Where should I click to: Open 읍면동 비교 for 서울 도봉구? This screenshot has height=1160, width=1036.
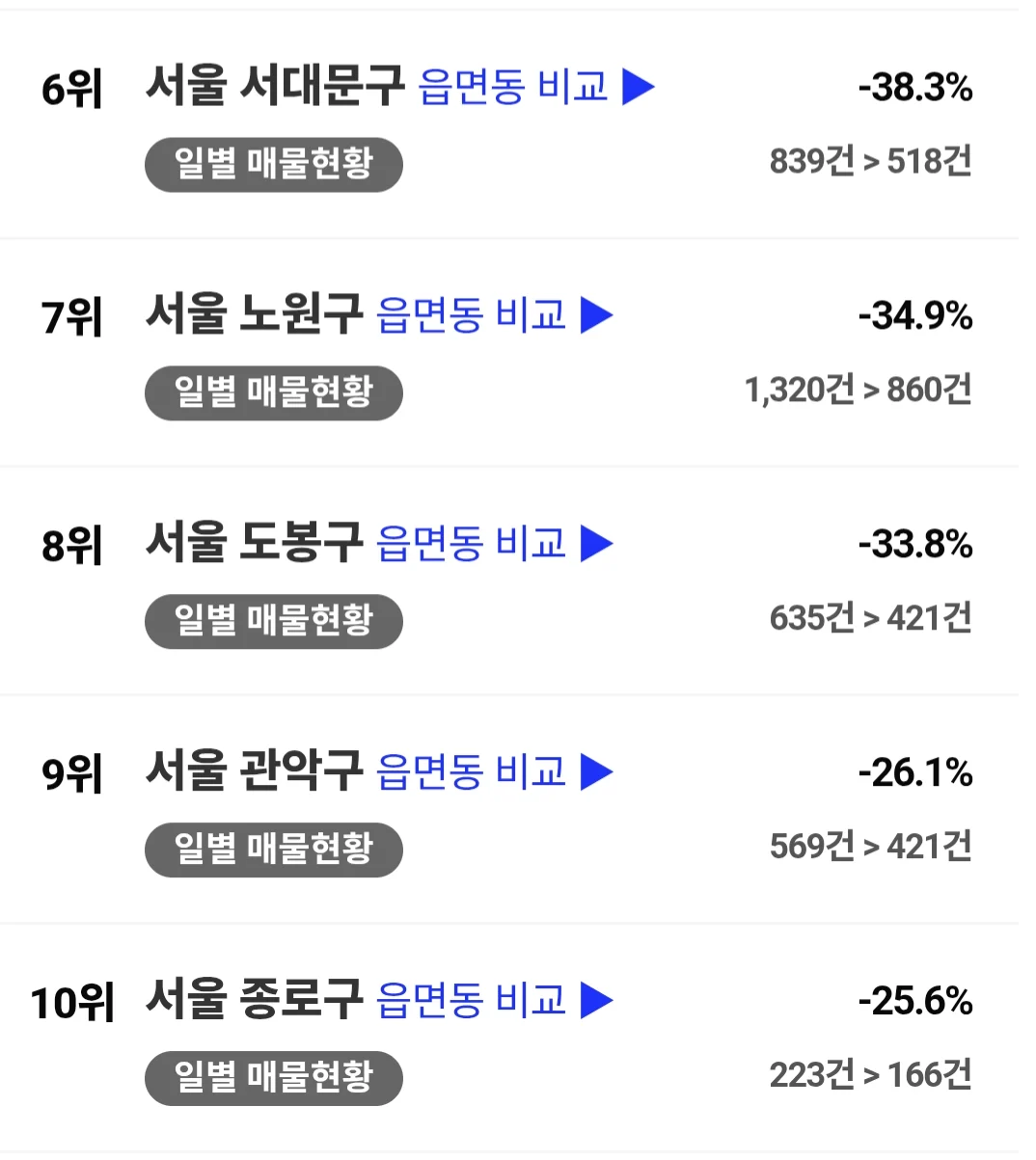coord(494,544)
